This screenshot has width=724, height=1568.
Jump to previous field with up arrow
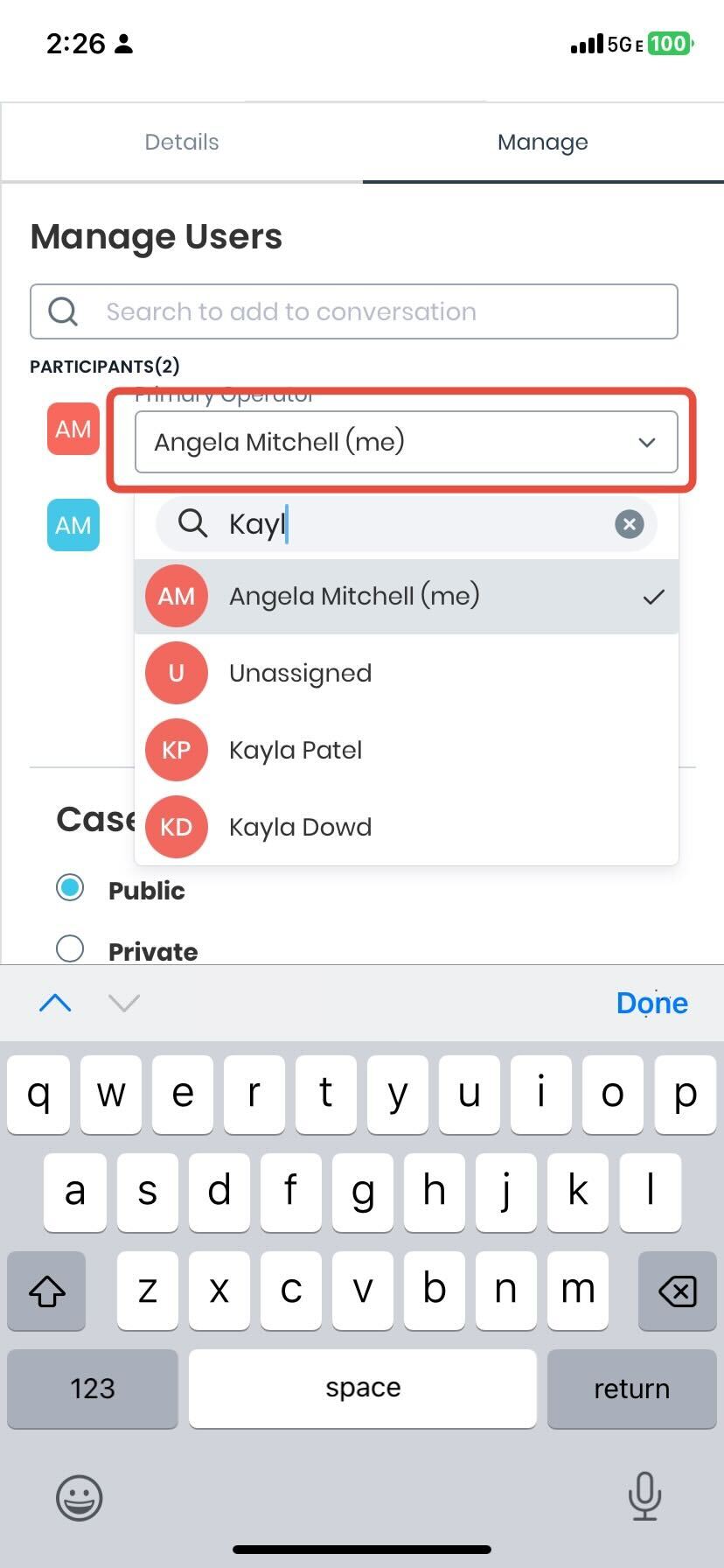(55, 1003)
